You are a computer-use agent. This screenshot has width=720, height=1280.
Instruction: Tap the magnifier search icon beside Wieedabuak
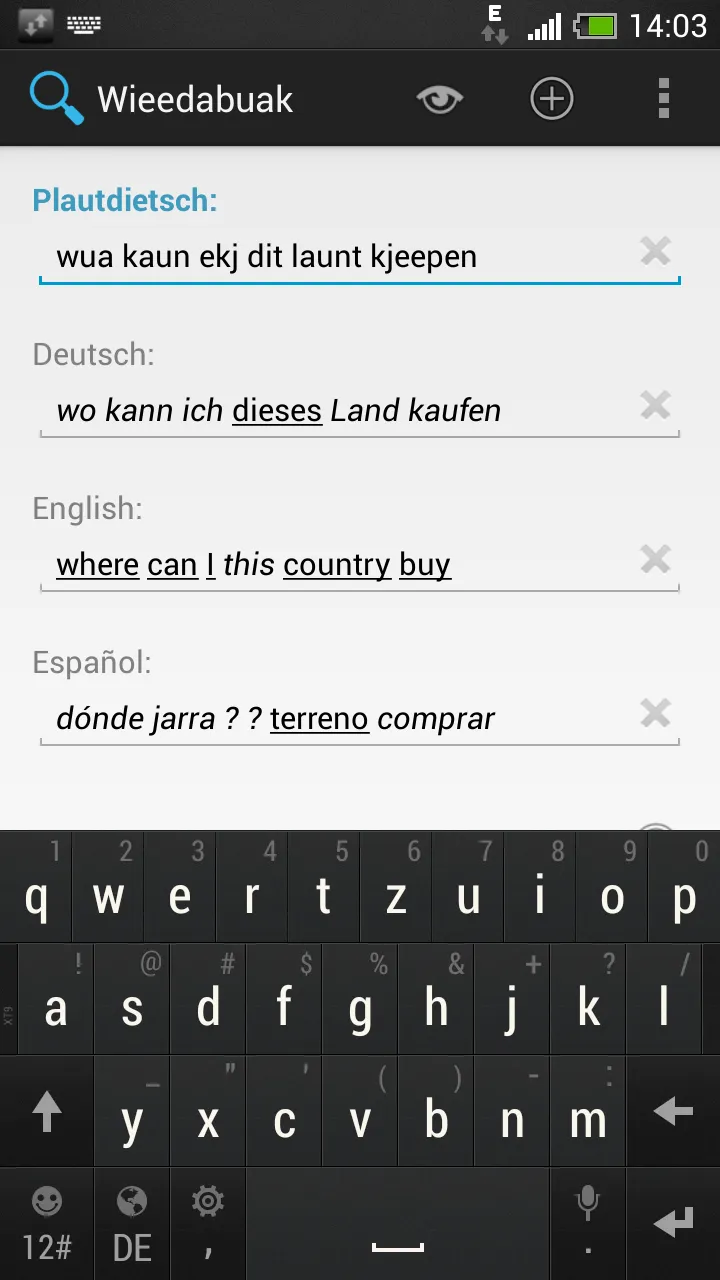point(56,99)
